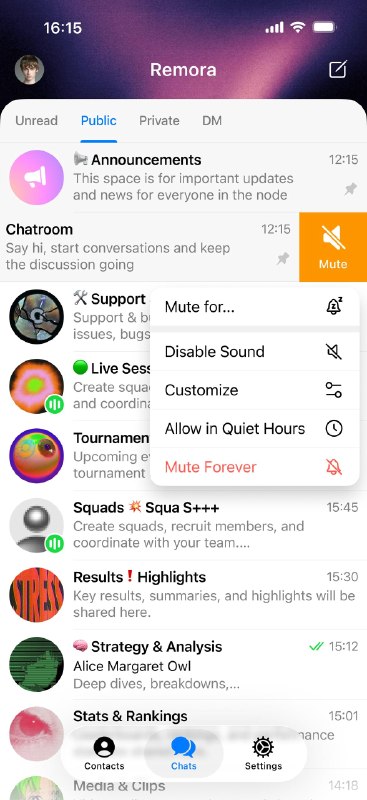Switch to the Unread tab
The width and height of the screenshot is (367, 800).
(x=36, y=121)
